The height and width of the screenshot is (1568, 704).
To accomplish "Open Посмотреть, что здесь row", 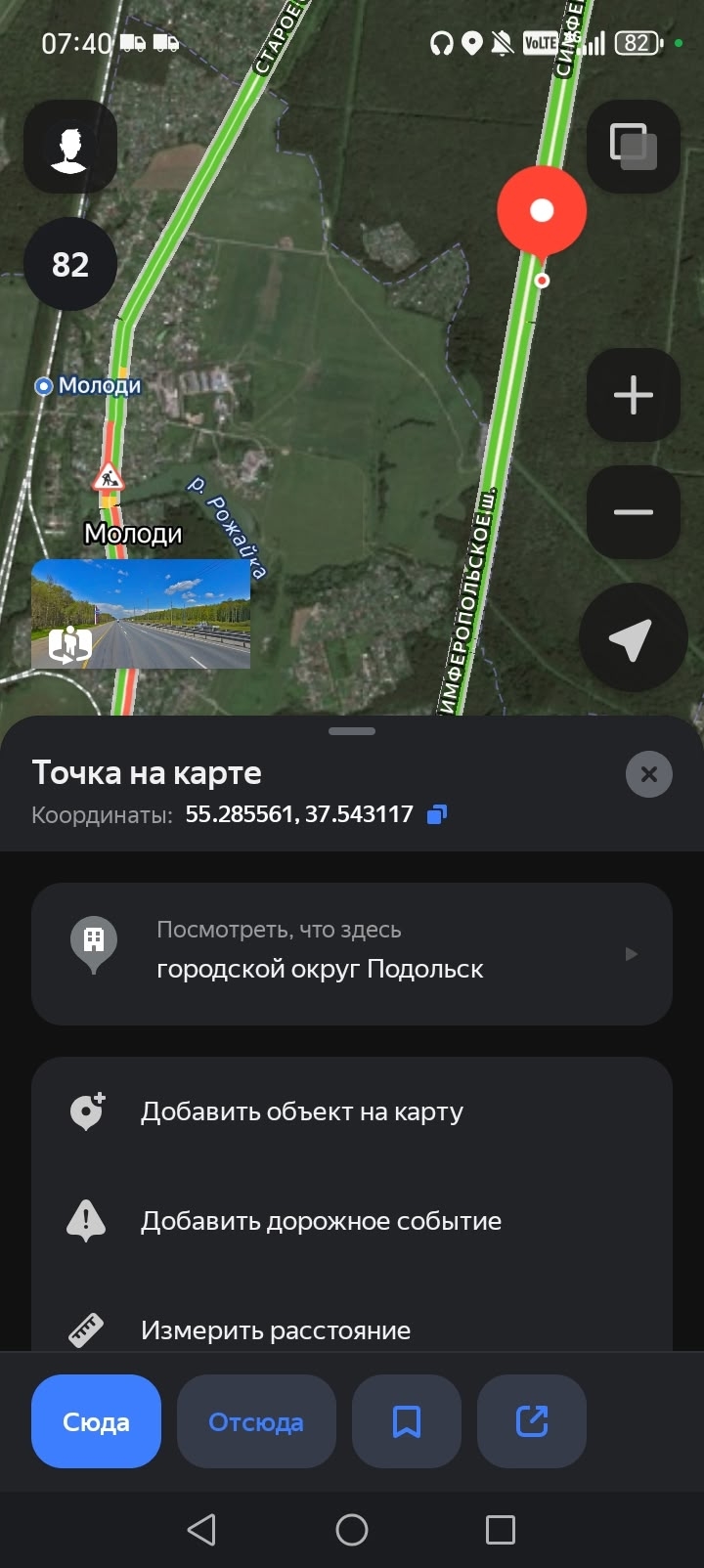I will 352,953.
